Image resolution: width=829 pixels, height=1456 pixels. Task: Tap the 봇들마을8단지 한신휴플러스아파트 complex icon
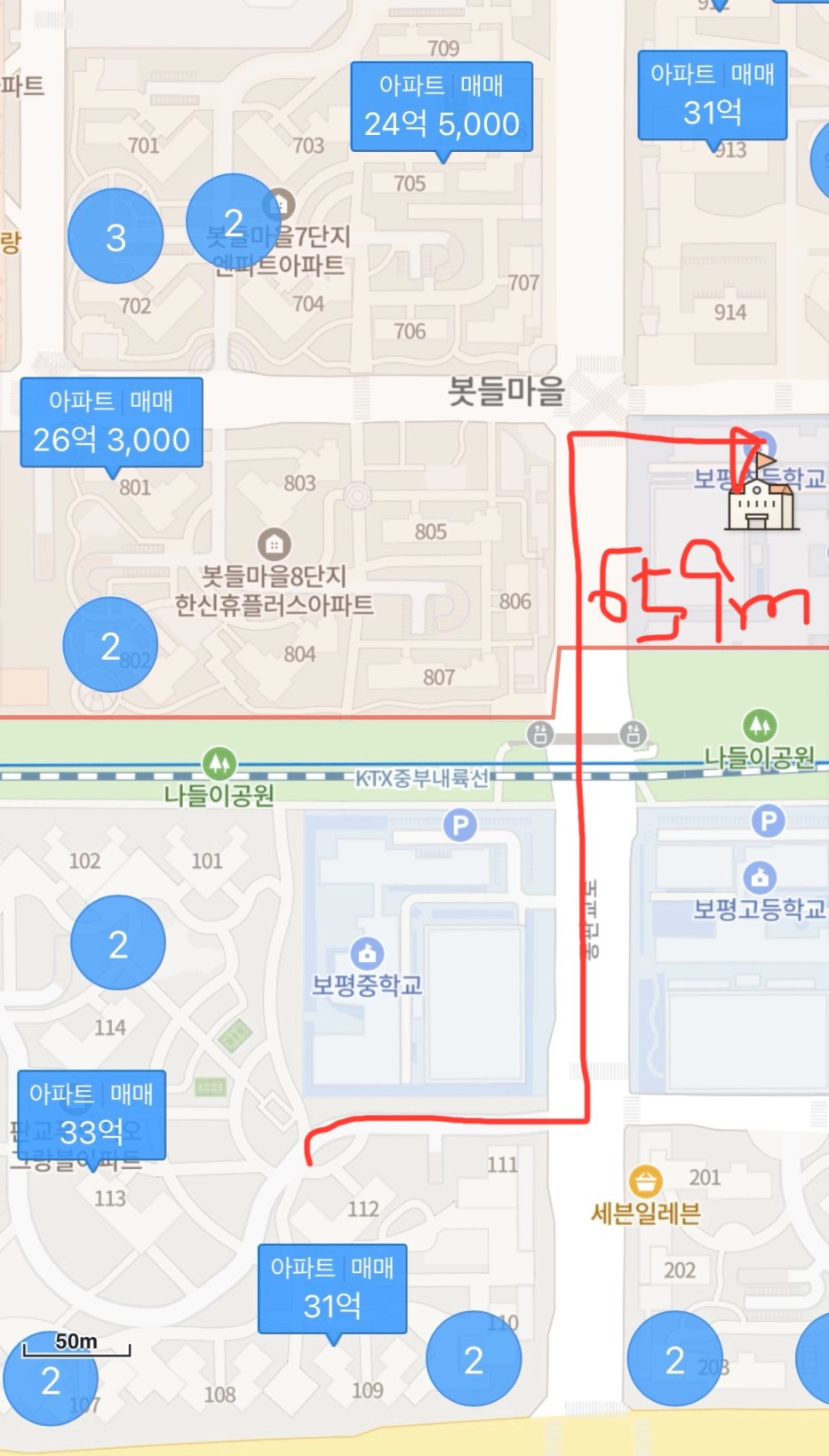[x=274, y=544]
